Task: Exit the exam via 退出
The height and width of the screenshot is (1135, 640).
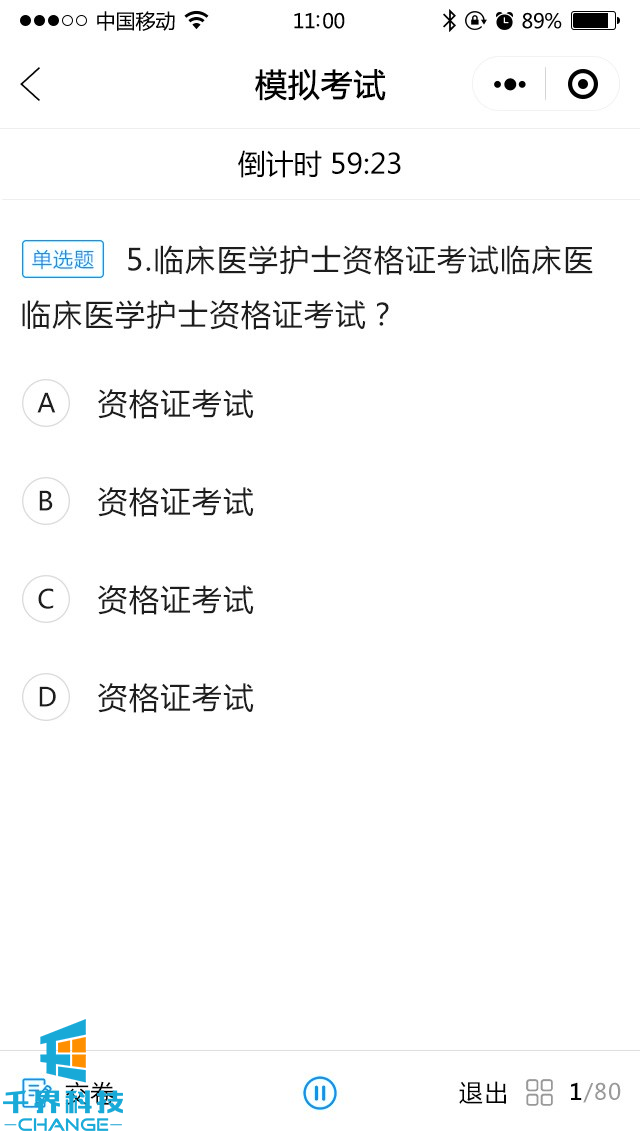Action: [484, 1093]
